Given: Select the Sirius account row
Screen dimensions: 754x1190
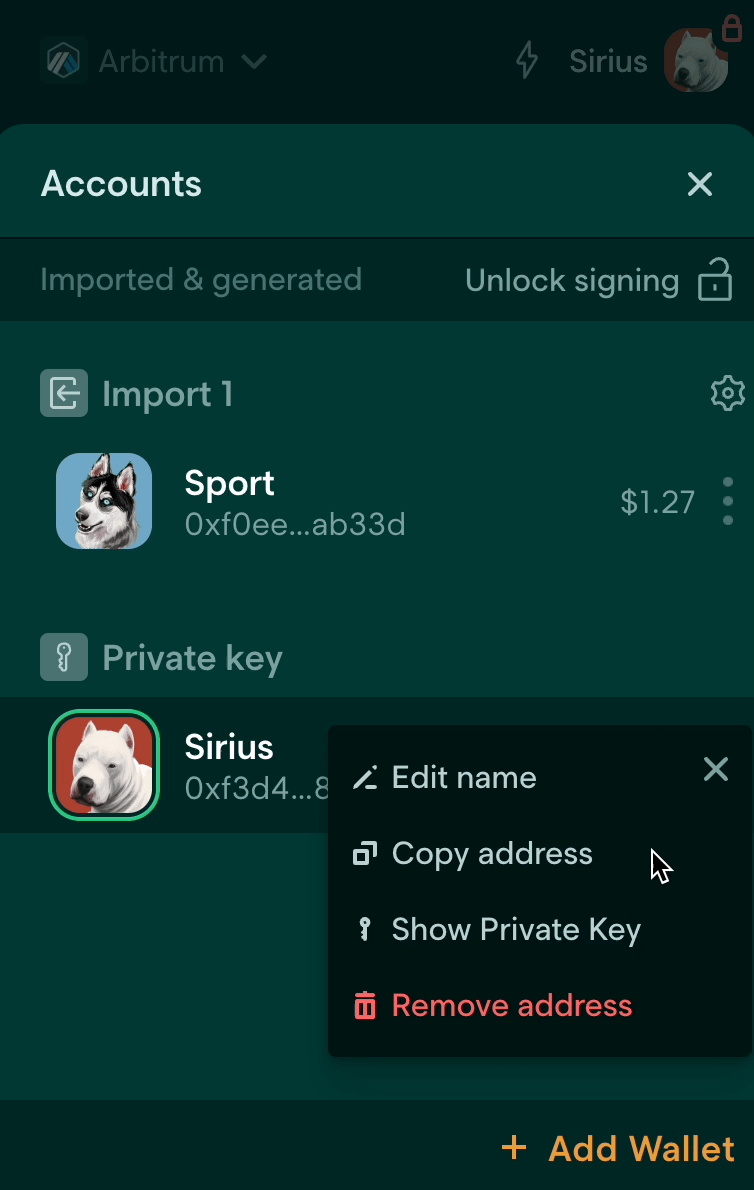Looking at the screenshot, I should pyautogui.click(x=165, y=765).
